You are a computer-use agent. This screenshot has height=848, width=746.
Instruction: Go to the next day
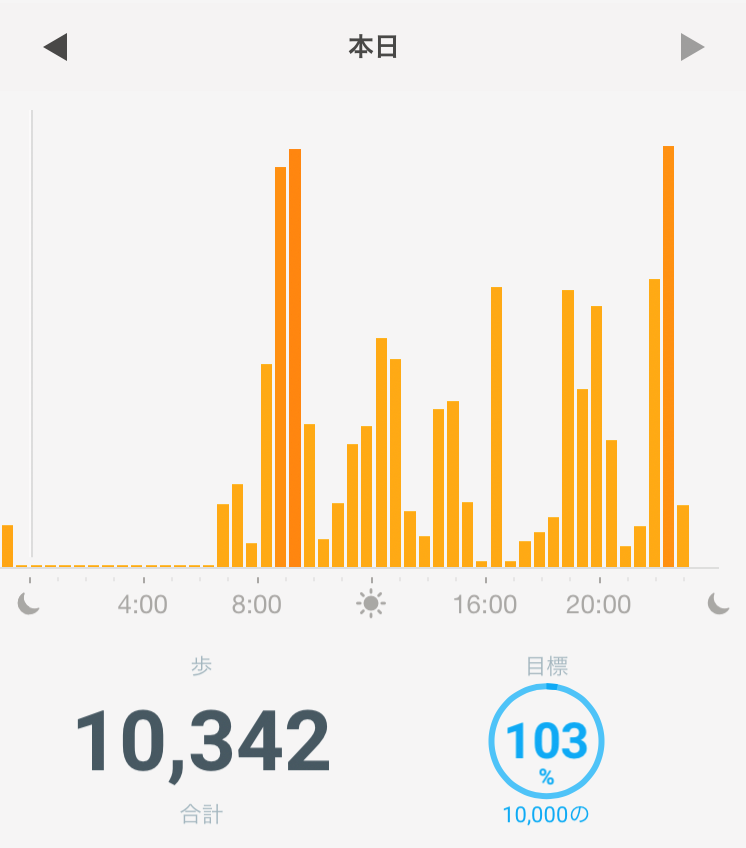click(692, 47)
